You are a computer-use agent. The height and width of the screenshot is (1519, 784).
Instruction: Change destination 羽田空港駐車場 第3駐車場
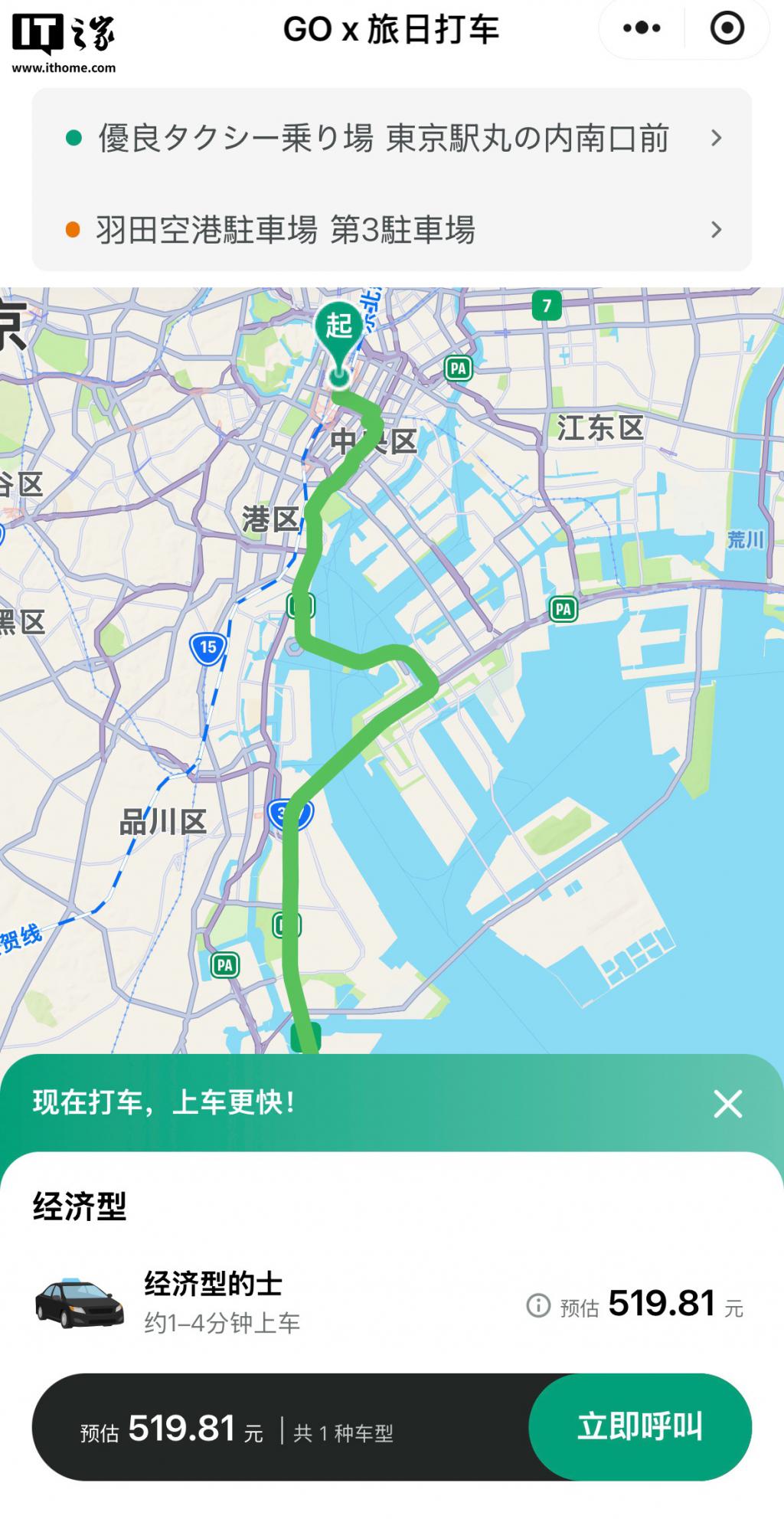coord(390,230)
